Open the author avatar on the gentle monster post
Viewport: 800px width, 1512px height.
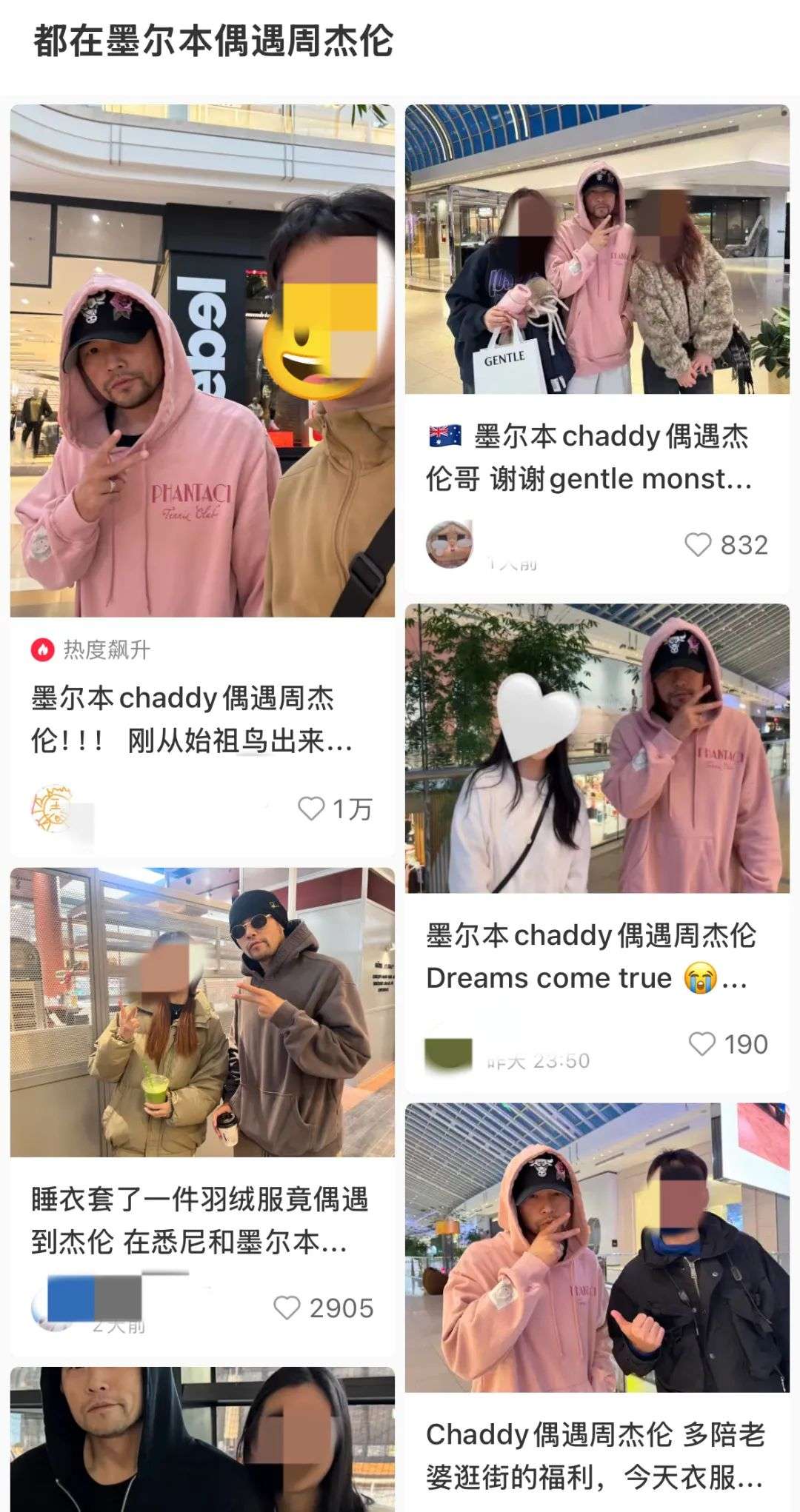coord(450,544)
